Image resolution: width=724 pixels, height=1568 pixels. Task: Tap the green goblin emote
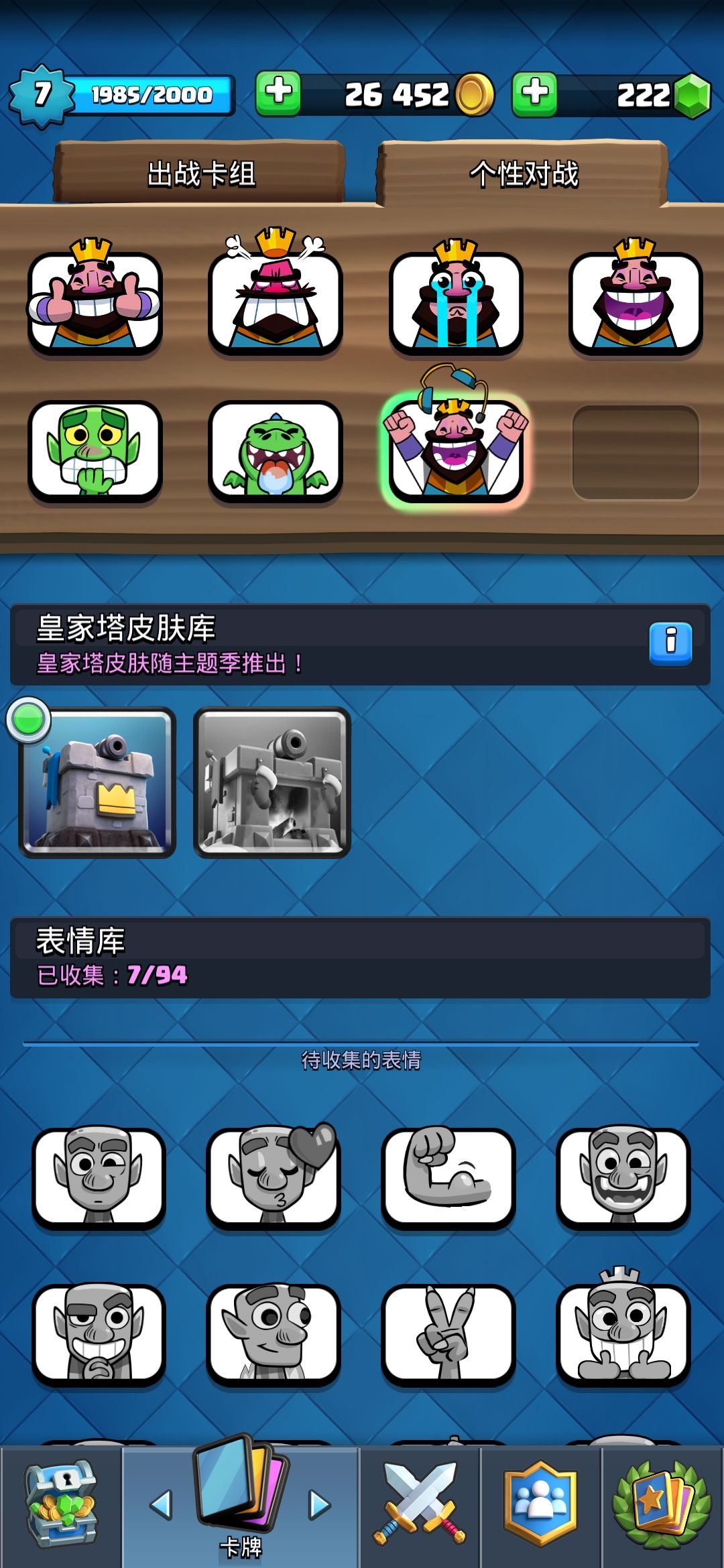click(95, 450)
